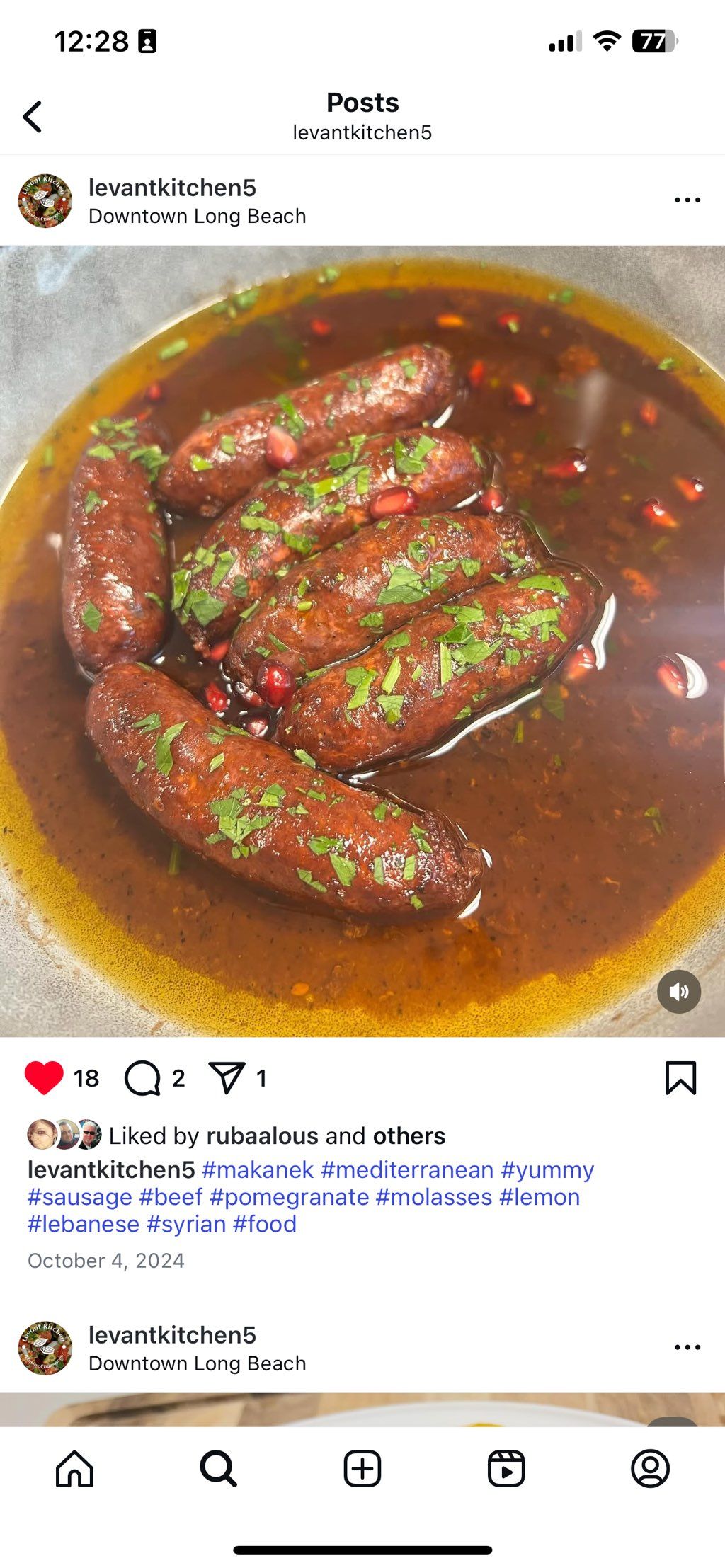
Task: Open Downtown Long Beach location on first post
Action: 197,216
